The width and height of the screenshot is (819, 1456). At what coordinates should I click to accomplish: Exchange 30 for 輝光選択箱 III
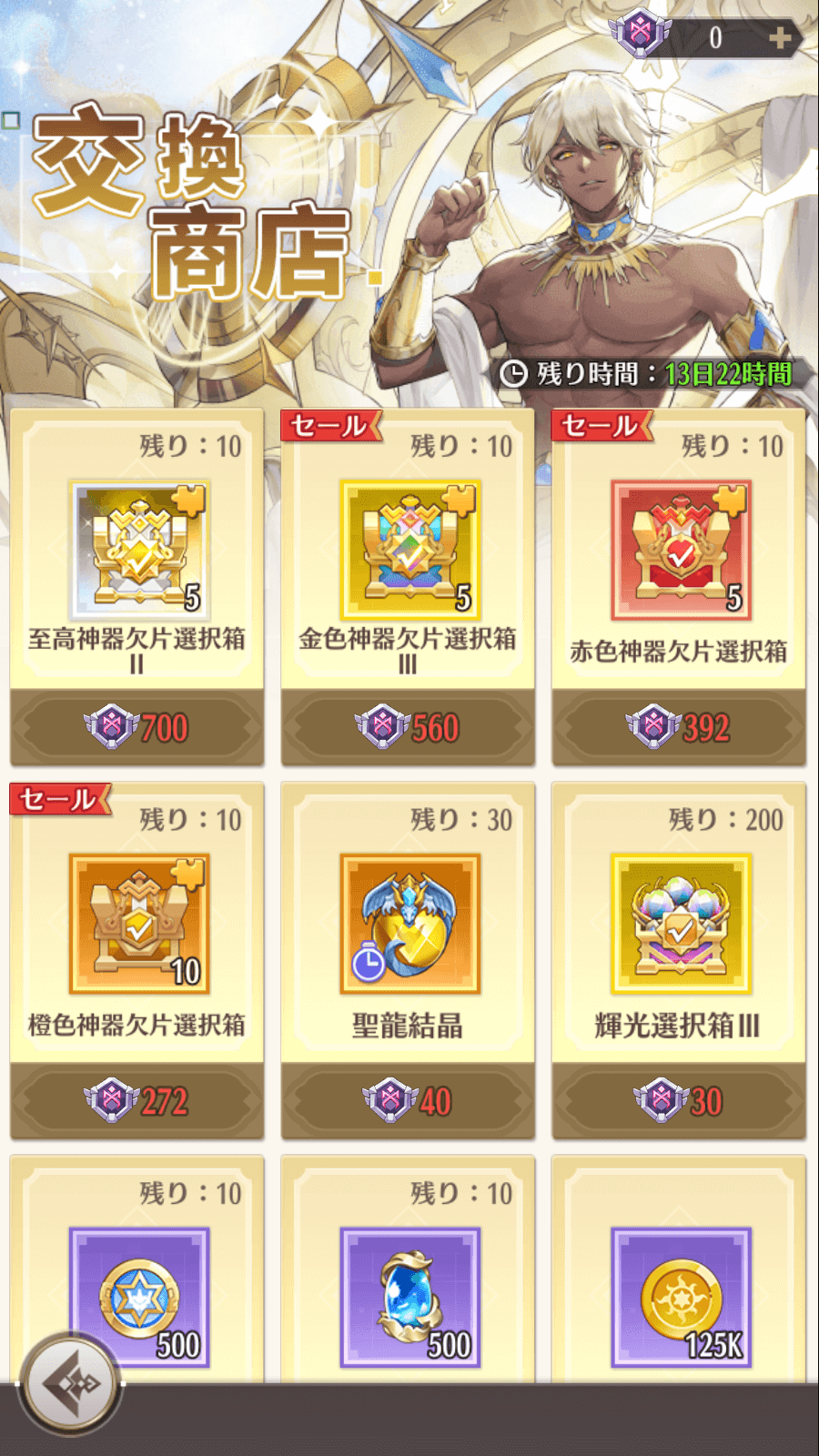coord(679,1101)
